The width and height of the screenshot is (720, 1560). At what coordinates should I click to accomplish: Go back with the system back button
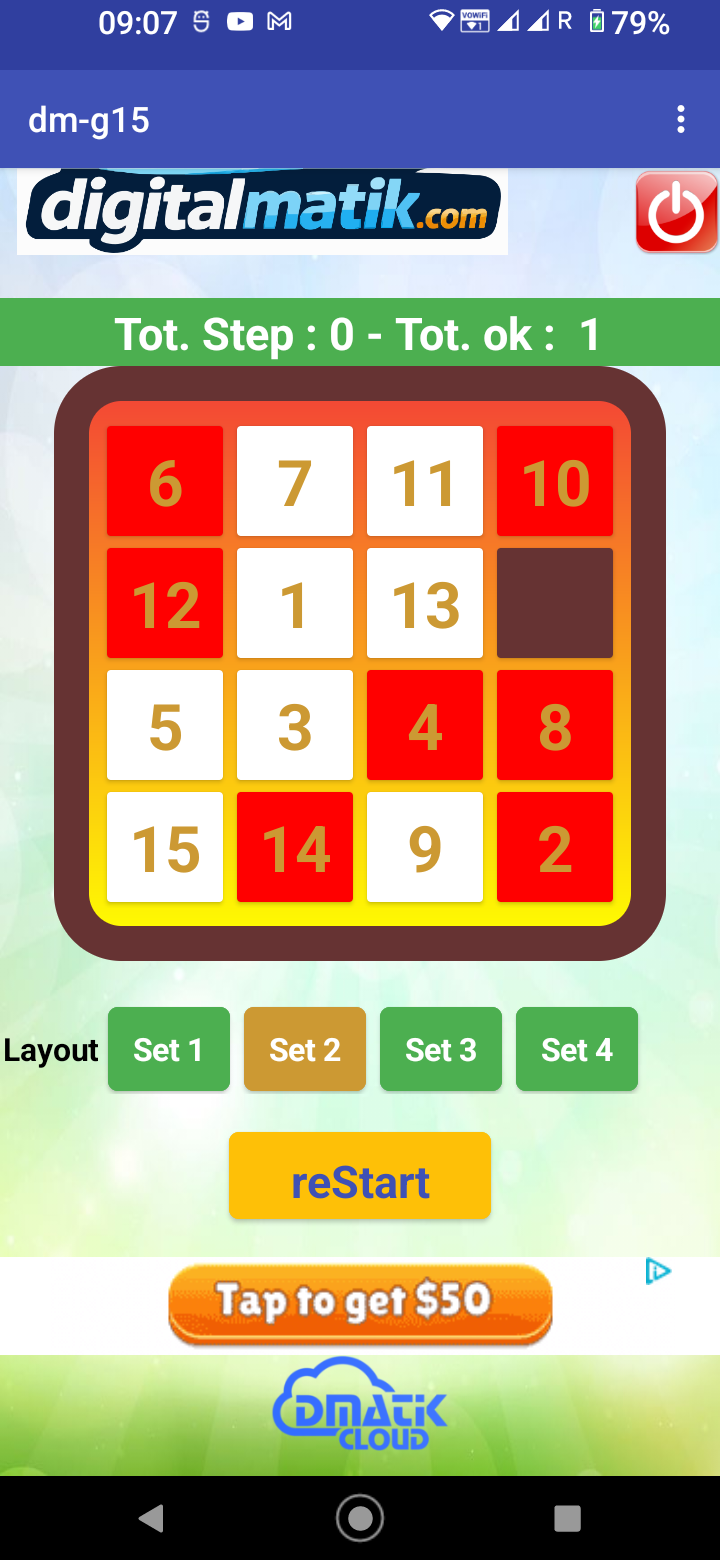(152, 1519)
